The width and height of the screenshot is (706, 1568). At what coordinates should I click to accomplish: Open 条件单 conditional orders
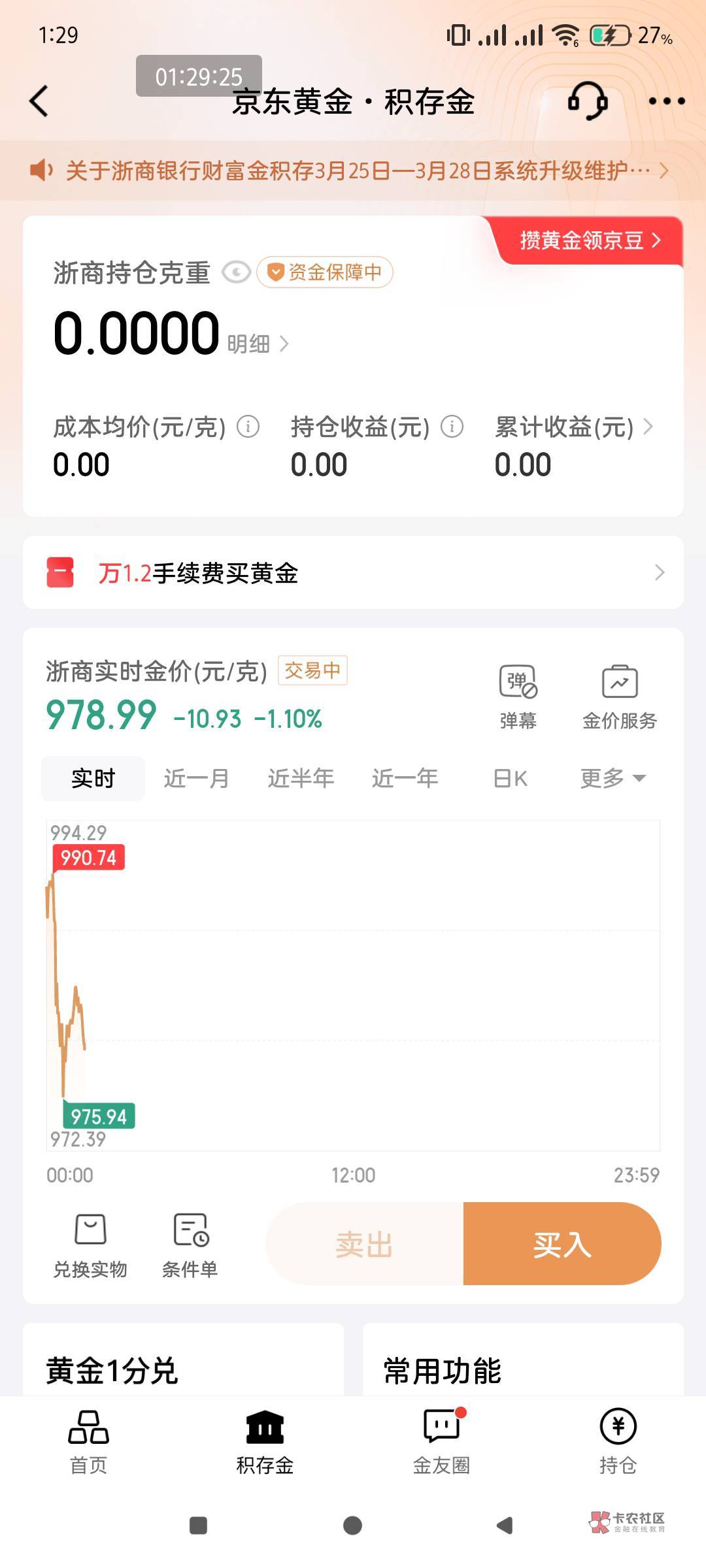190,1245
